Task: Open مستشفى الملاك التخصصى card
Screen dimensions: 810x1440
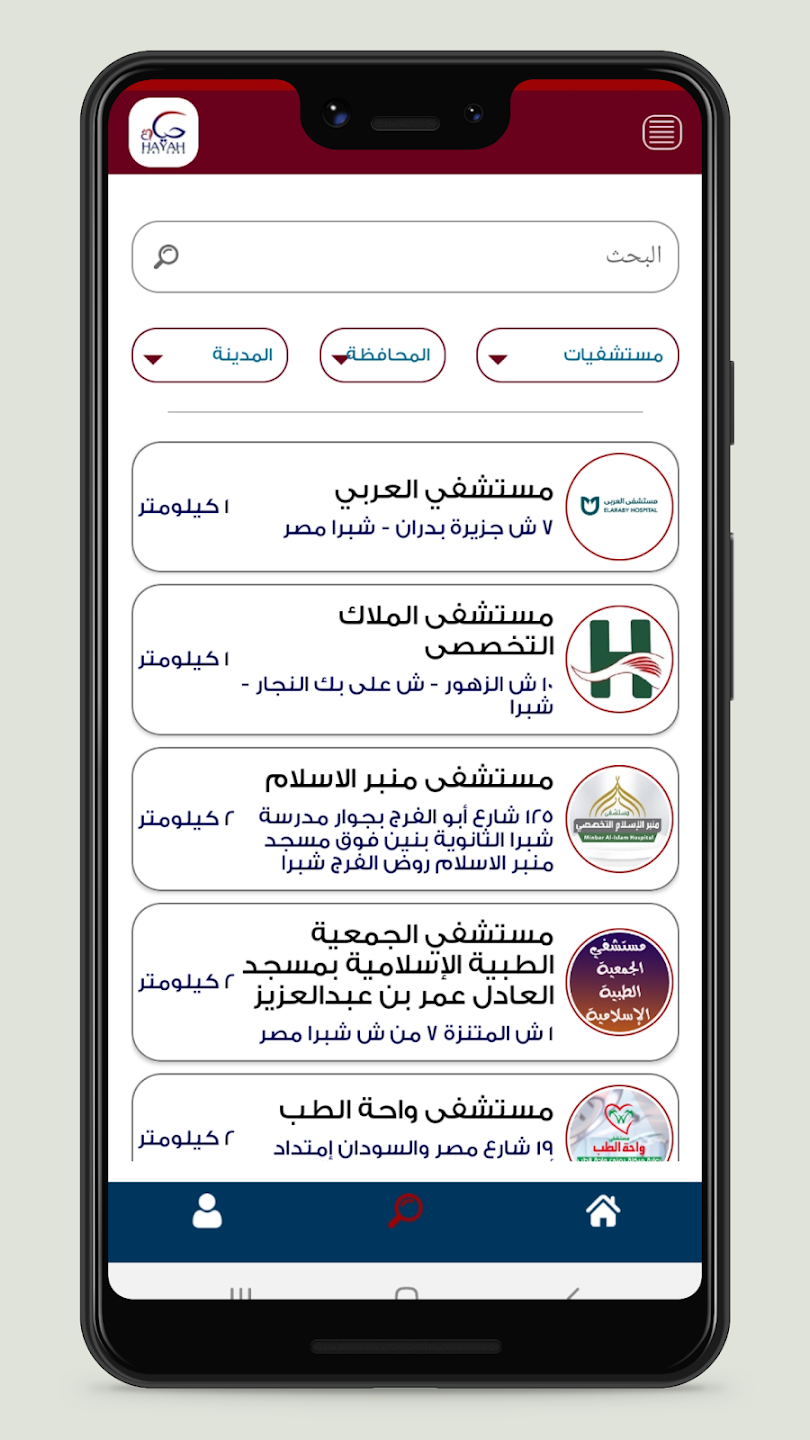Action: [x=405, y=659]
